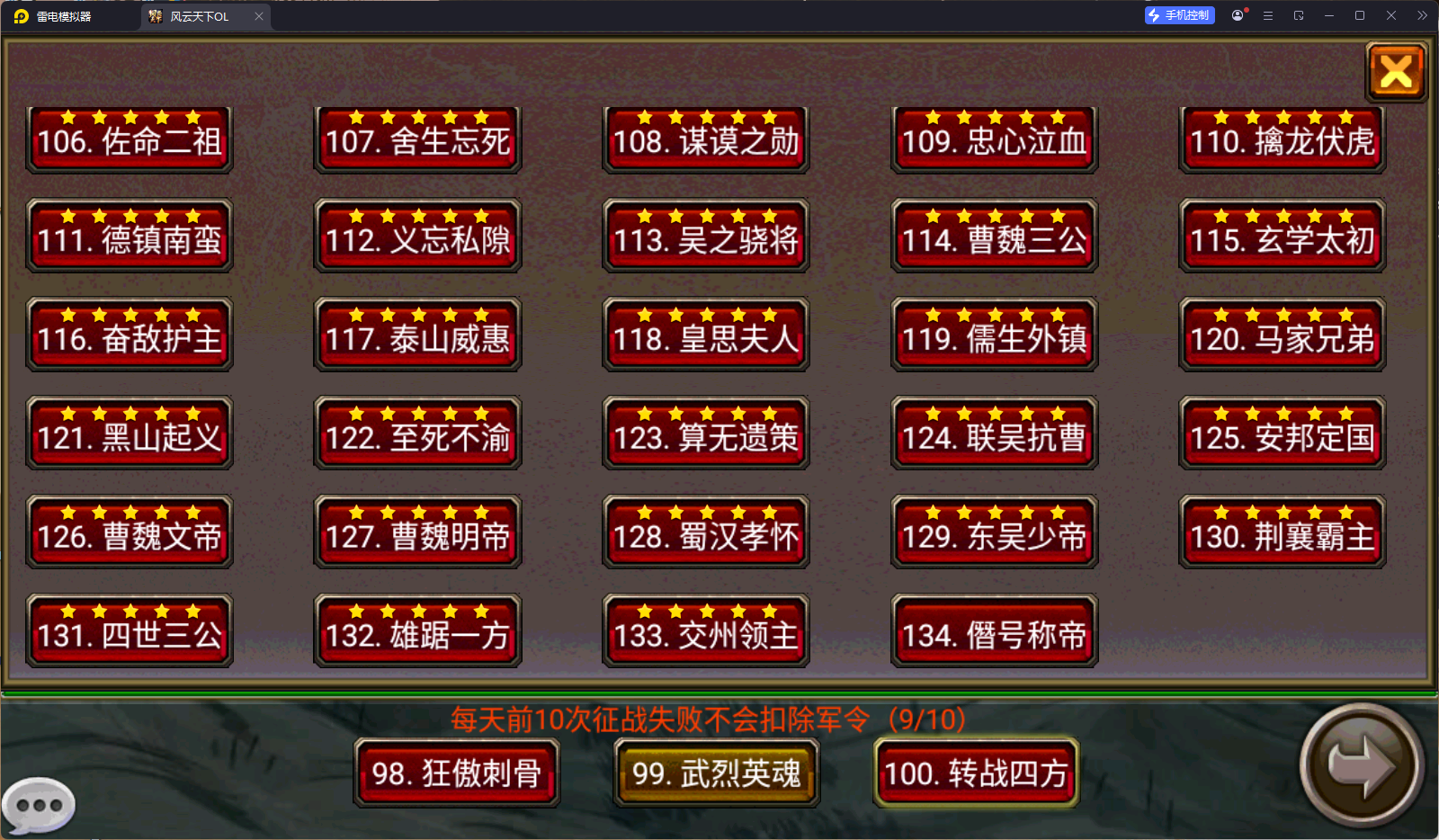Open stage 122. 至死不渝
1439x840 pixels.
pyautogui.click(x=417, y=437)
